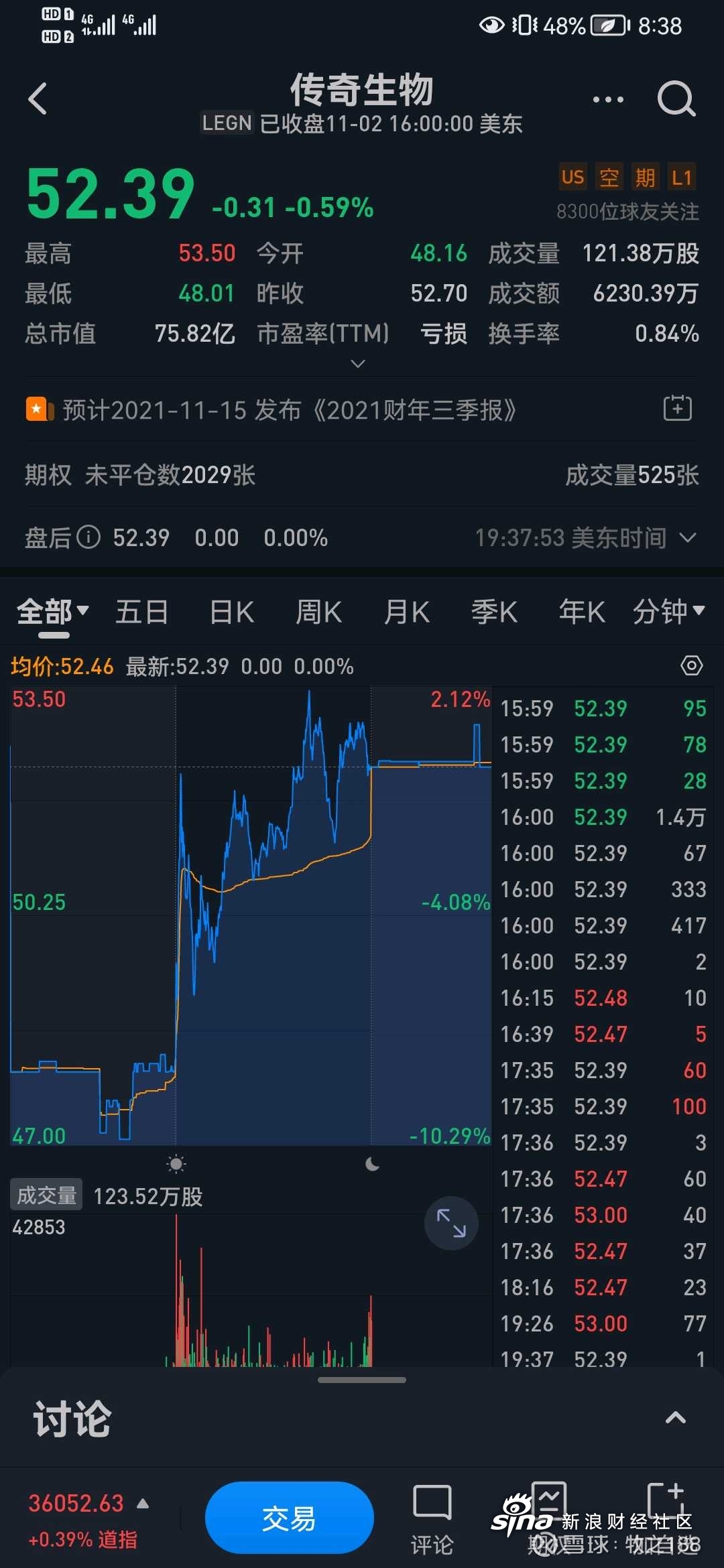Image resolution: width=724 pixels, height=1568 pixels.
Task: Open the three-dot overflow menu
Action: pos(608,100)
